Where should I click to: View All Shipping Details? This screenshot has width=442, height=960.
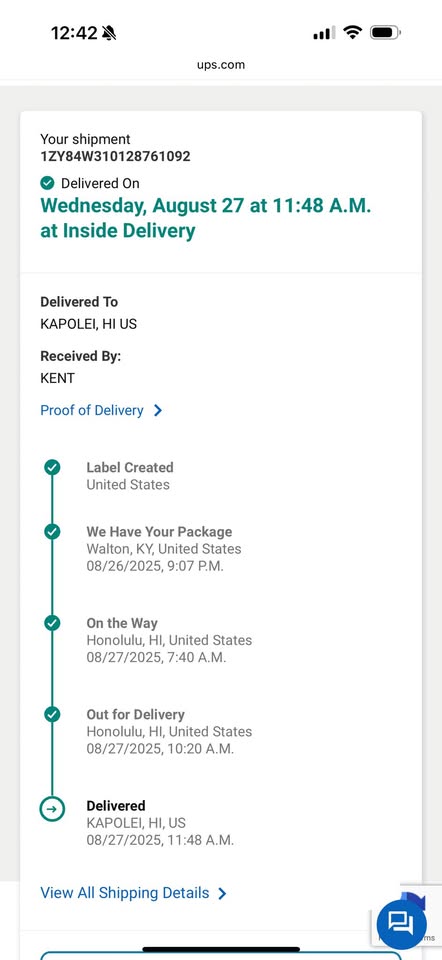133,893
